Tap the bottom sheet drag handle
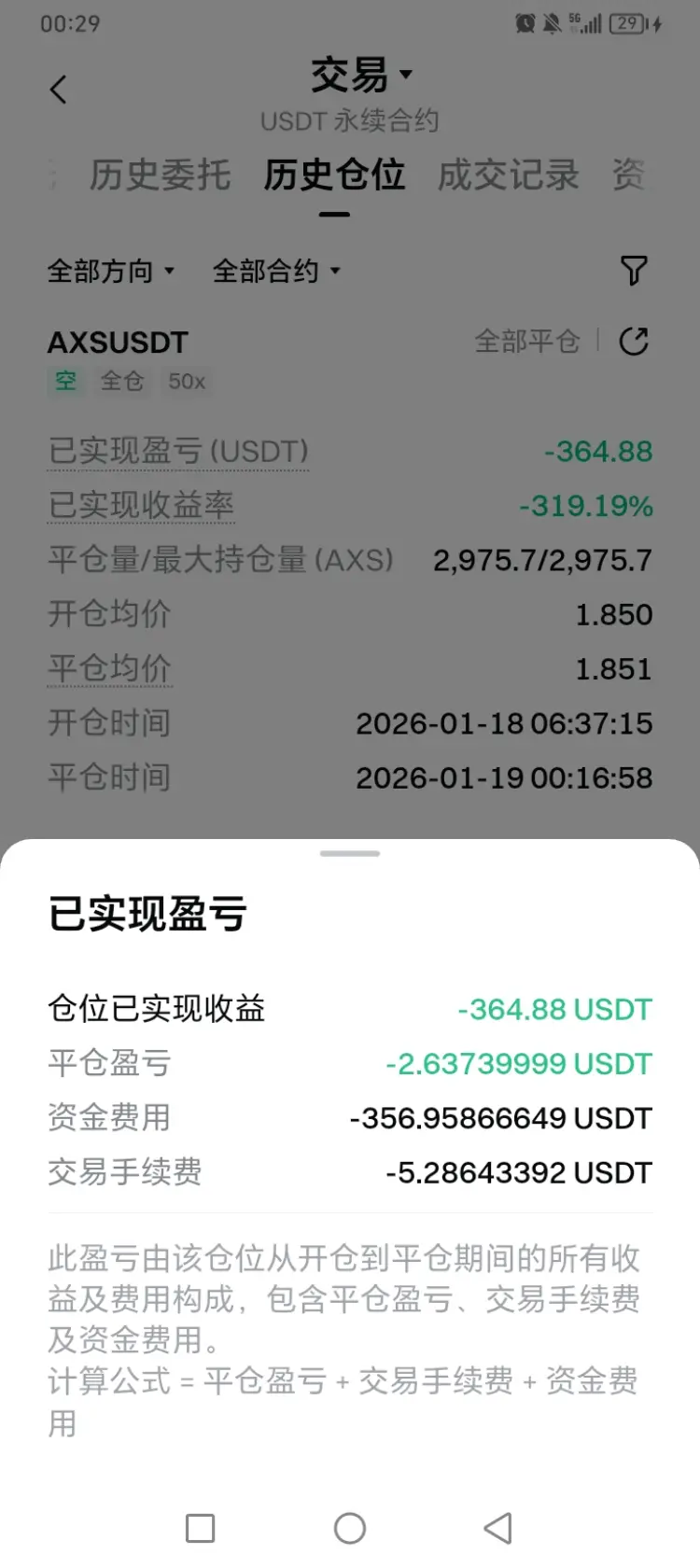 point(350,853)
